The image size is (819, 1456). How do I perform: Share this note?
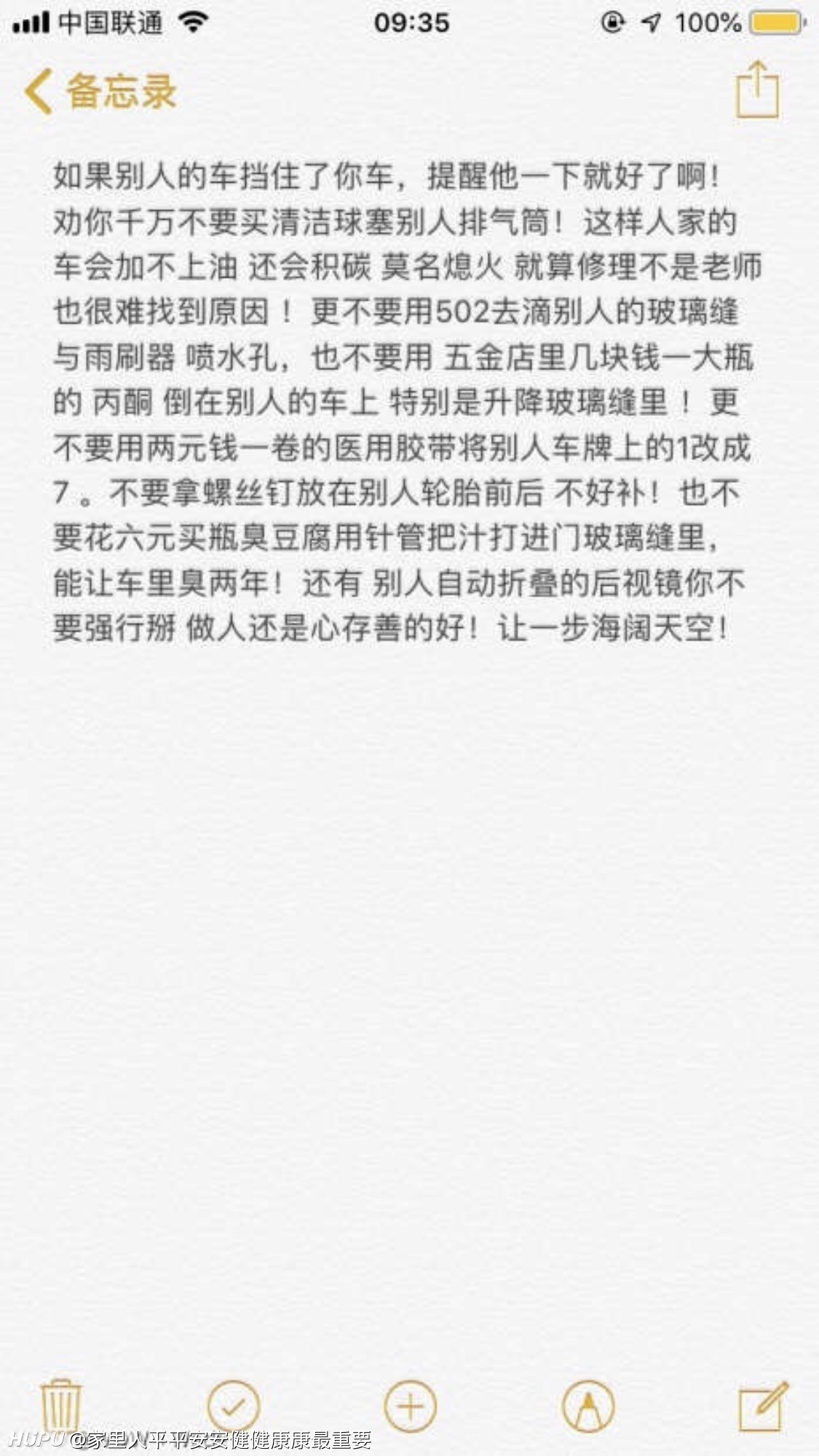757,89
